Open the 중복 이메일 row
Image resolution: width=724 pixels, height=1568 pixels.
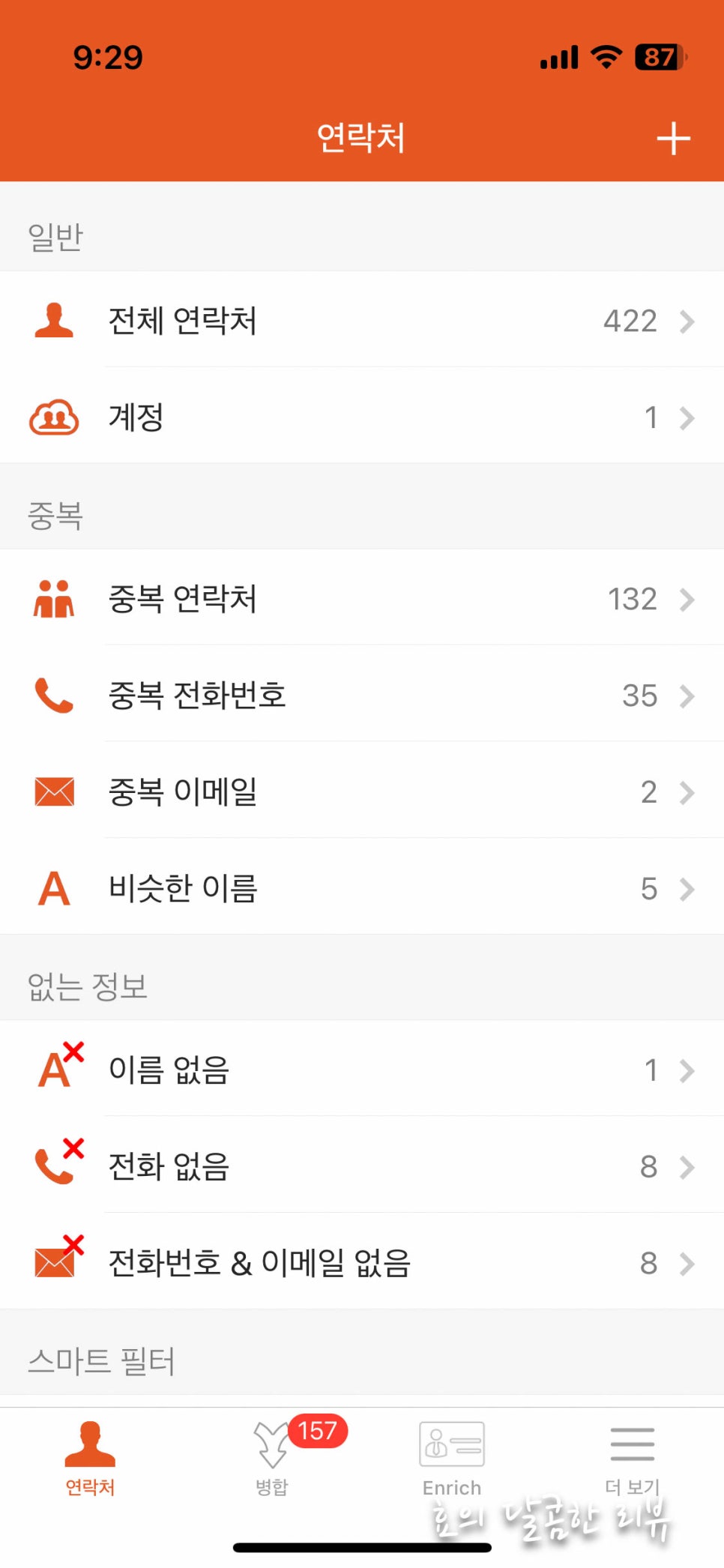click(362, 791)
